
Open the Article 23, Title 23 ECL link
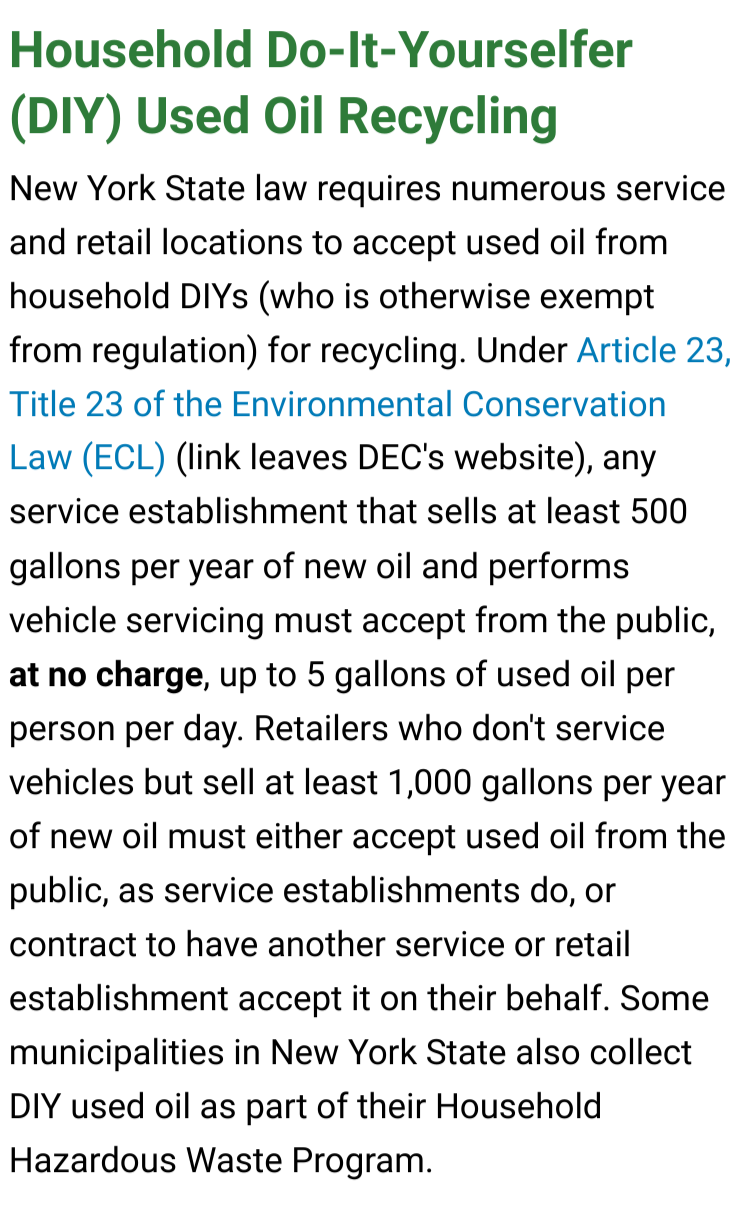coord(337,405)
